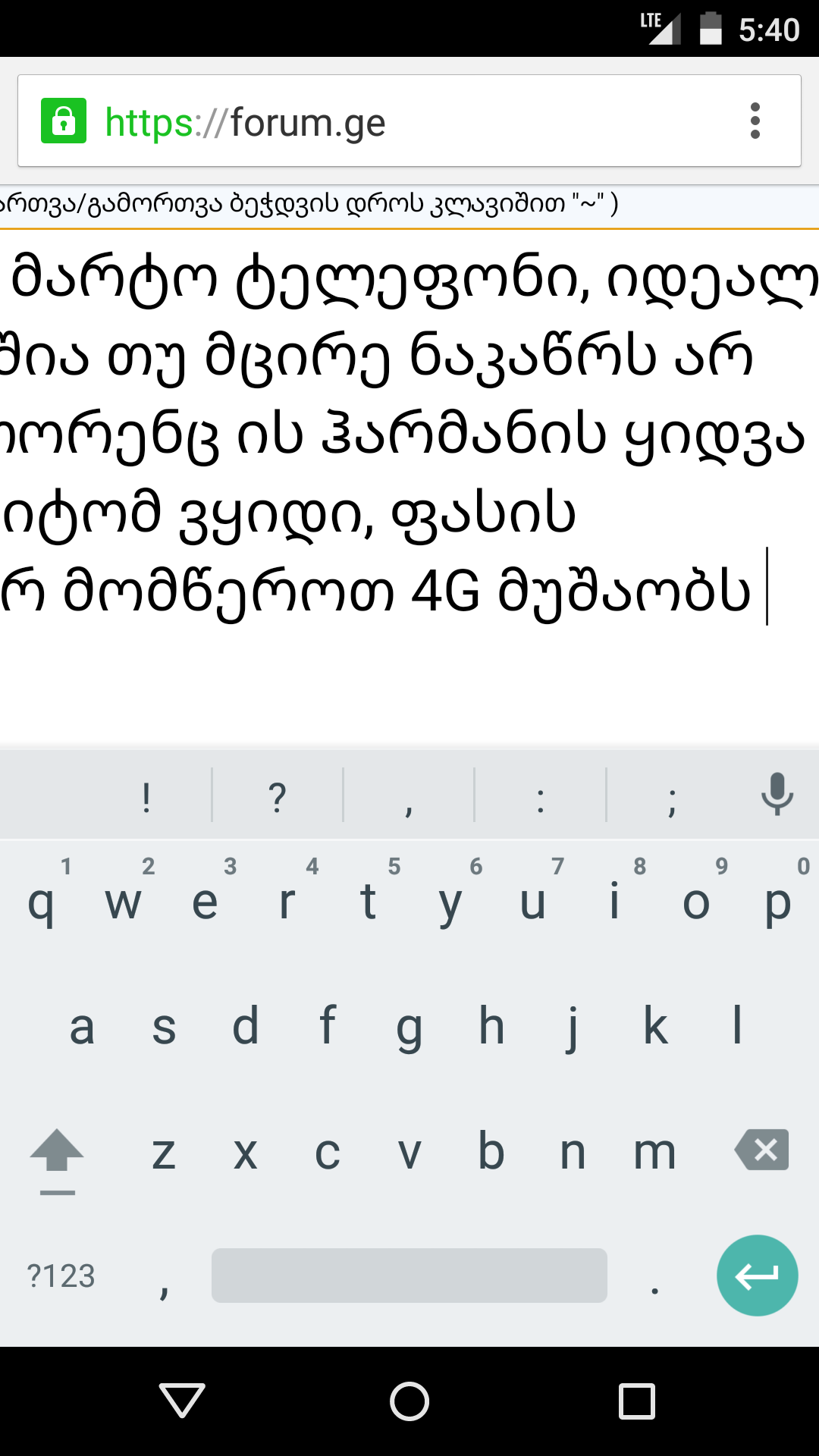This screenshot has height=1456, width=819.
Task: Hit the green enter key
Action: pos(757,1276)
